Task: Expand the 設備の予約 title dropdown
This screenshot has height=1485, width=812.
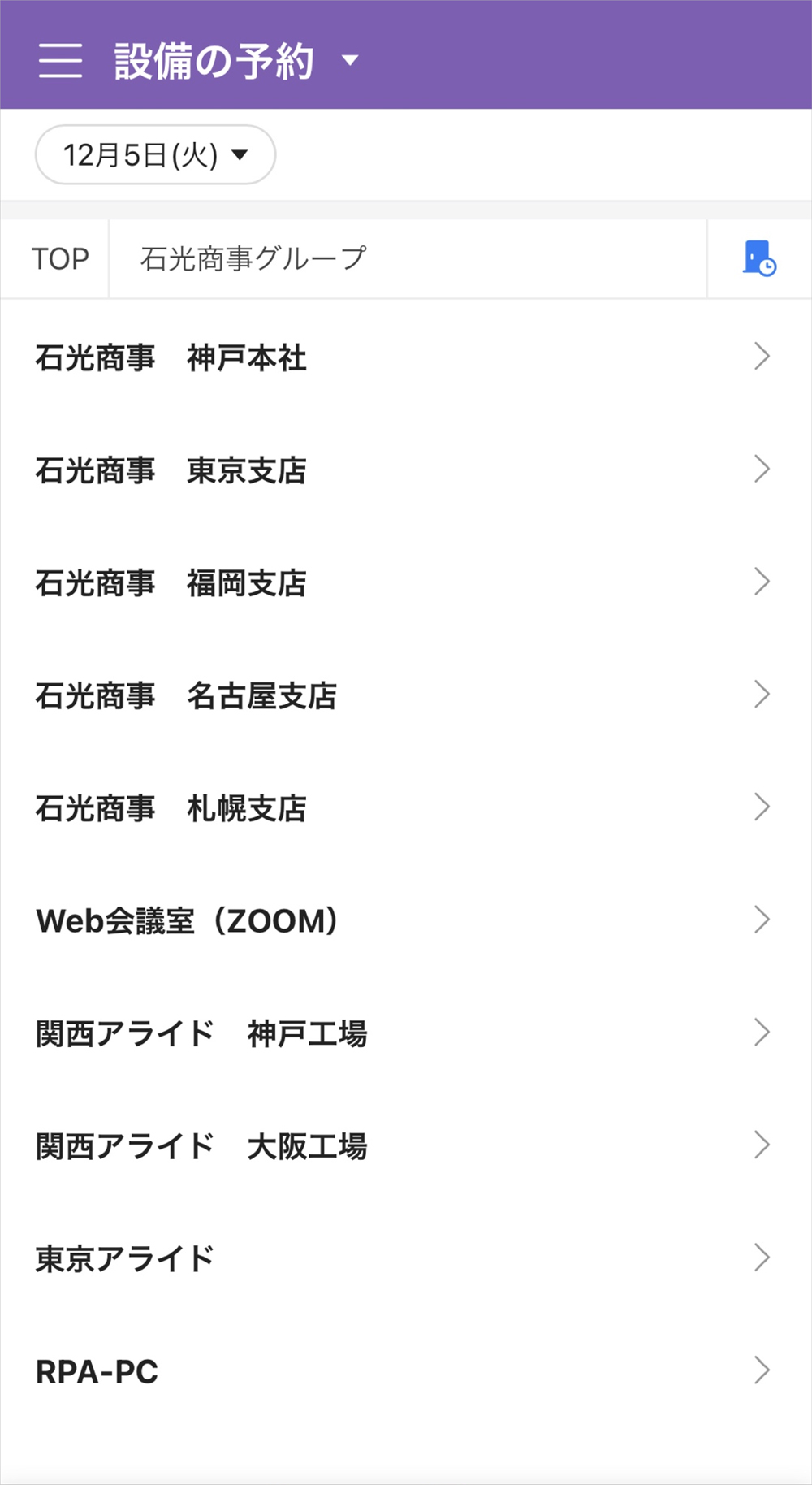Action: tap(350, 60)
